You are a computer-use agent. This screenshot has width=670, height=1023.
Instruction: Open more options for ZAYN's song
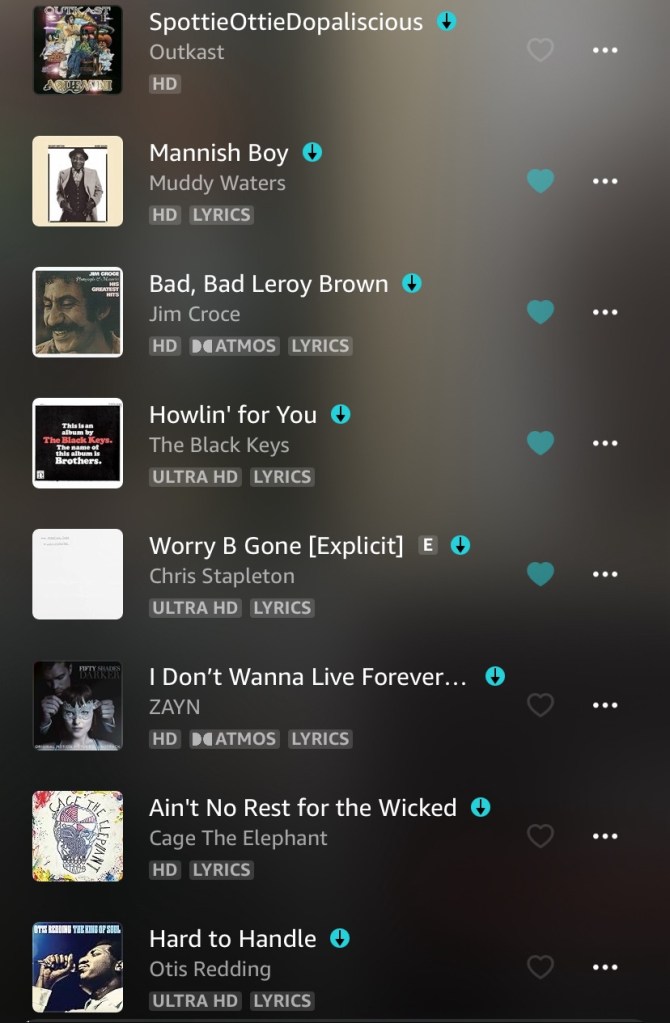click(605, 705)
